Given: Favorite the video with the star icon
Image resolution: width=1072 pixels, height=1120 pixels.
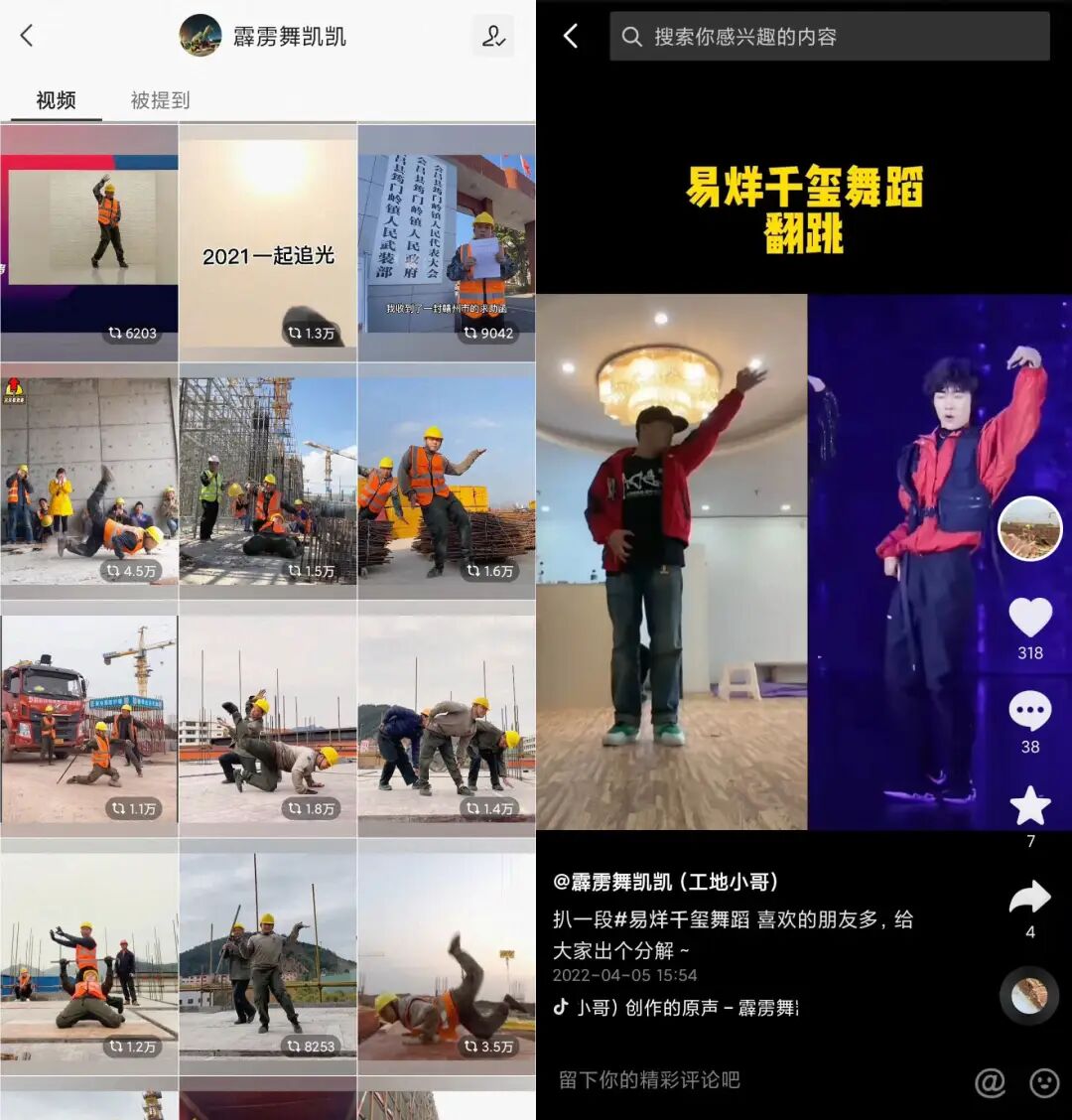Looking at the screenshot, I should [x=1030, y=805].
